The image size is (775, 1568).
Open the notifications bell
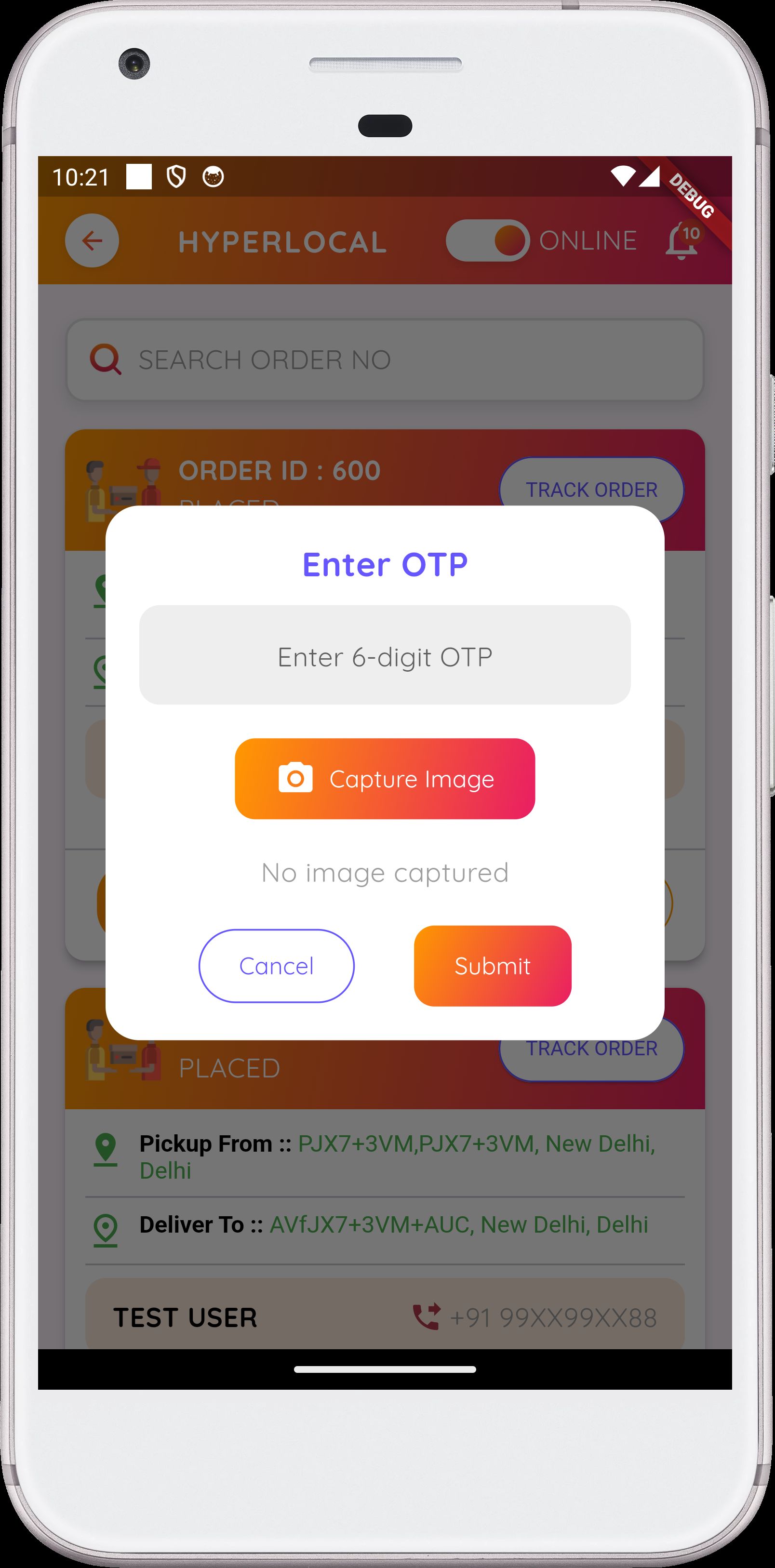click(x=682, y=241)
